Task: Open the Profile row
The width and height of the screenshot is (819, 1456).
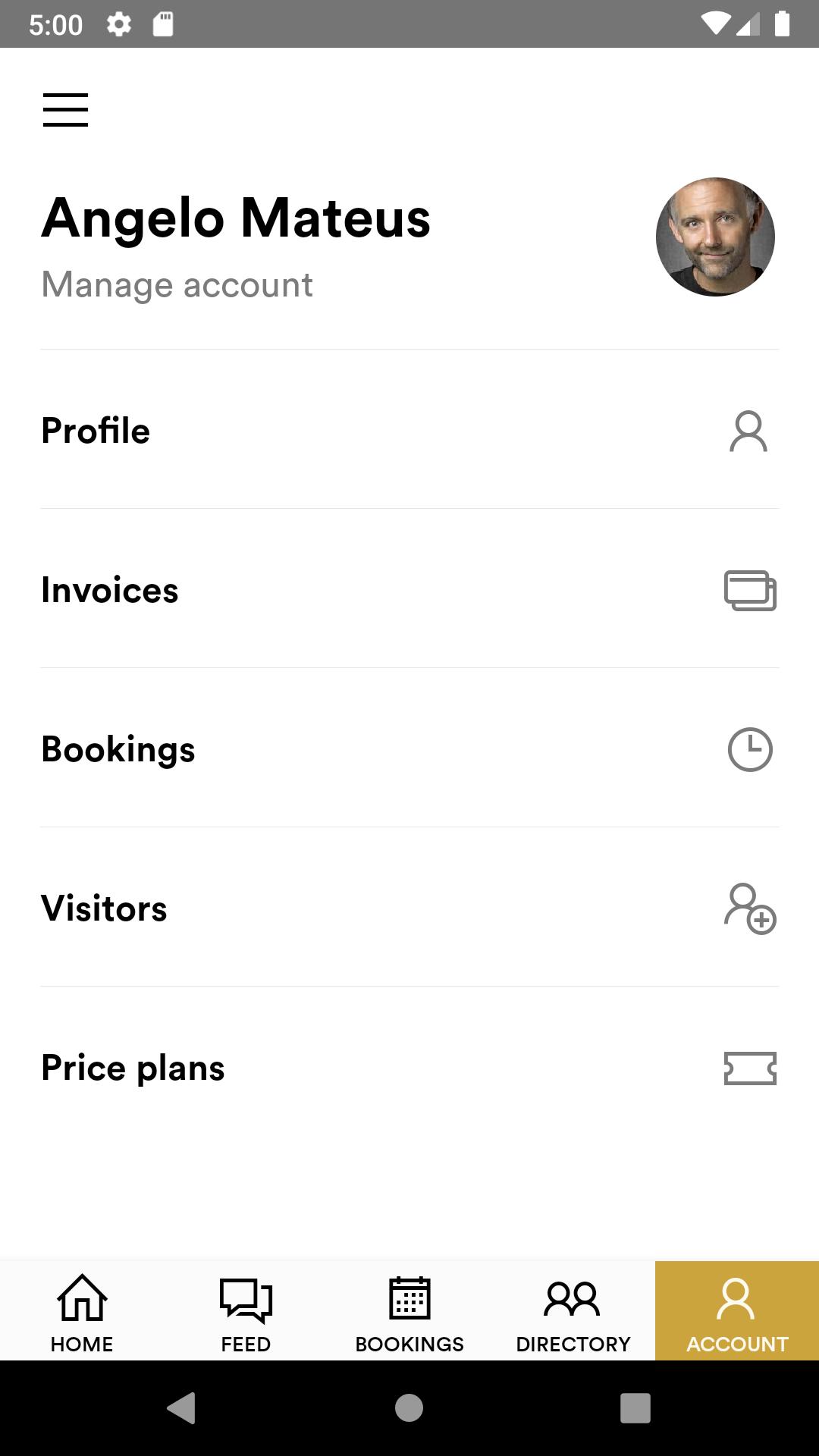Action: pos(409,430)
